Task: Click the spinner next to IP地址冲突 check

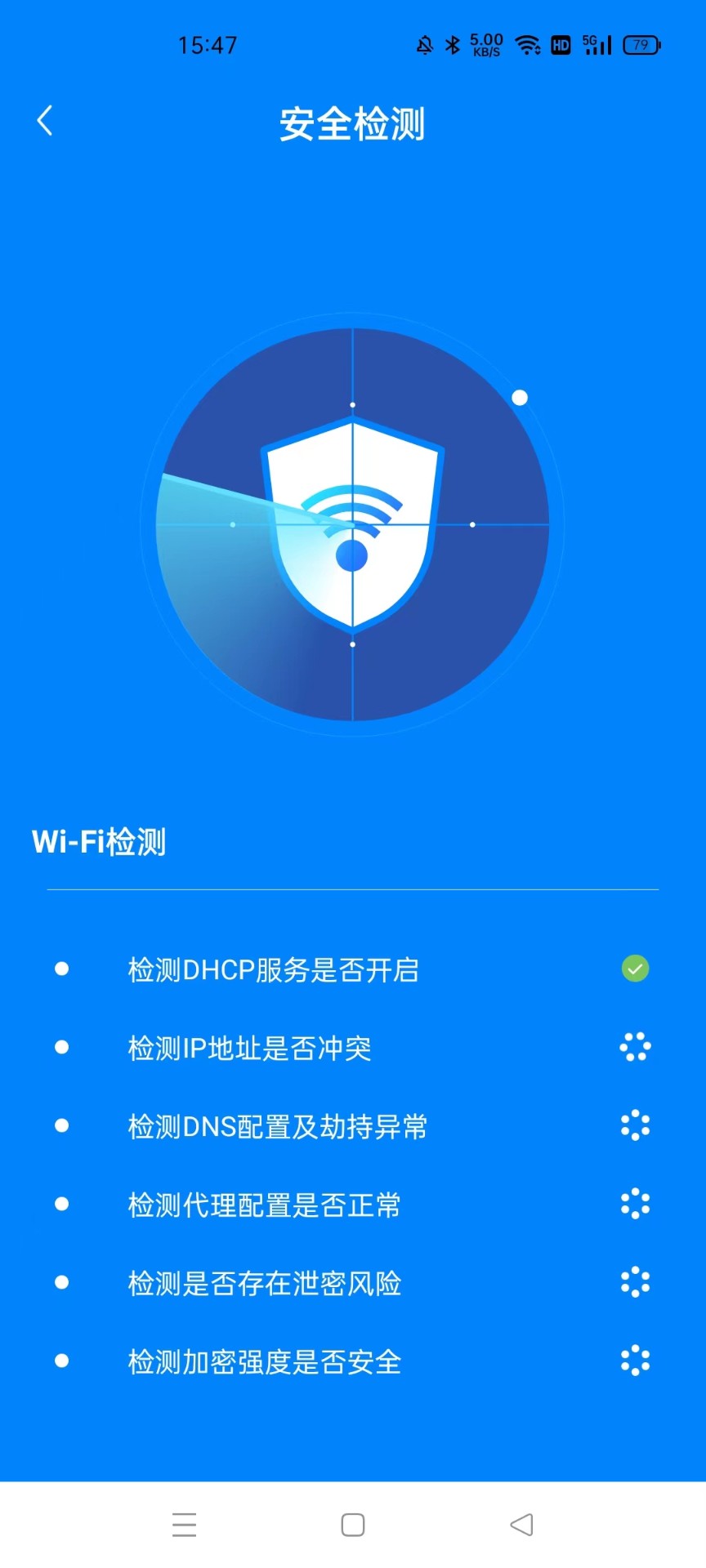Action: 636,1046
